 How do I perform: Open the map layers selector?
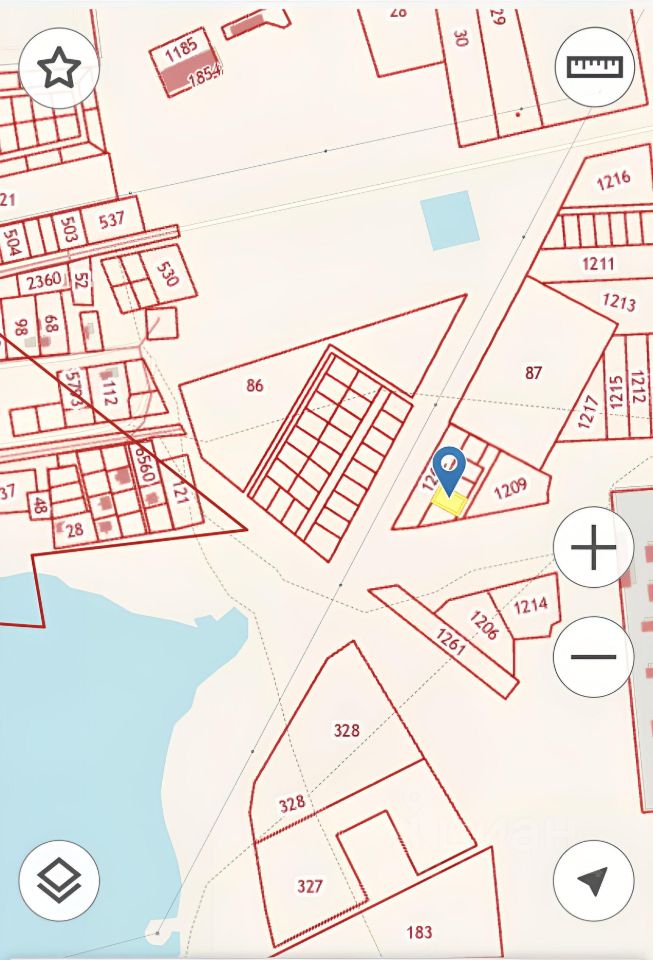(59, 881)
